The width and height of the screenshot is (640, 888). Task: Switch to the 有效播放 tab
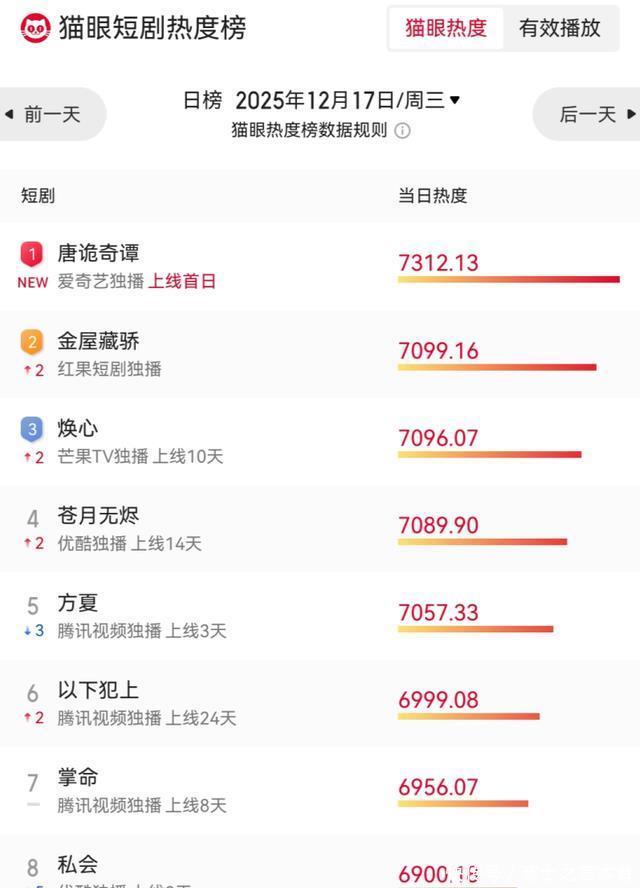(559, 28)
